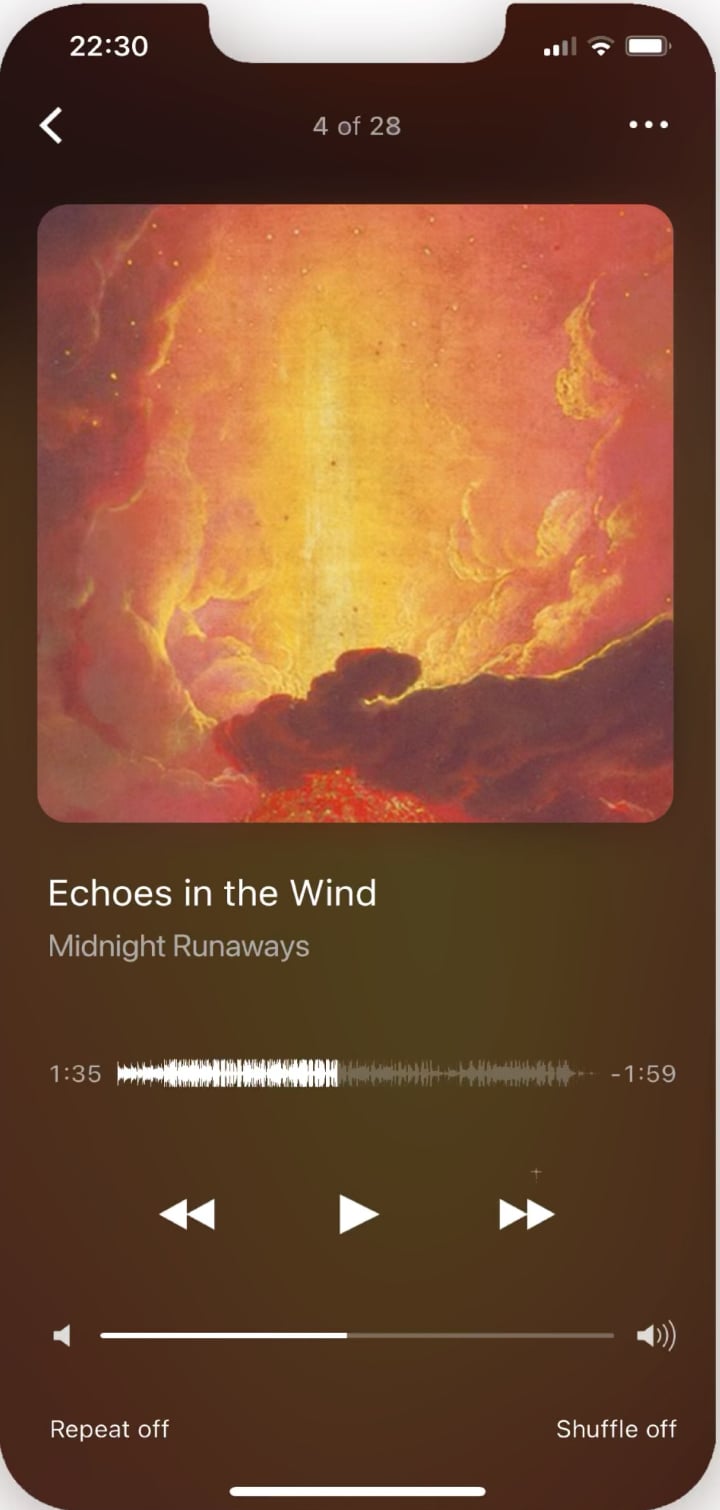This screenshot has width=720, height=1510.
Task: Open the three-dot overflow menu
Action: 649,125
